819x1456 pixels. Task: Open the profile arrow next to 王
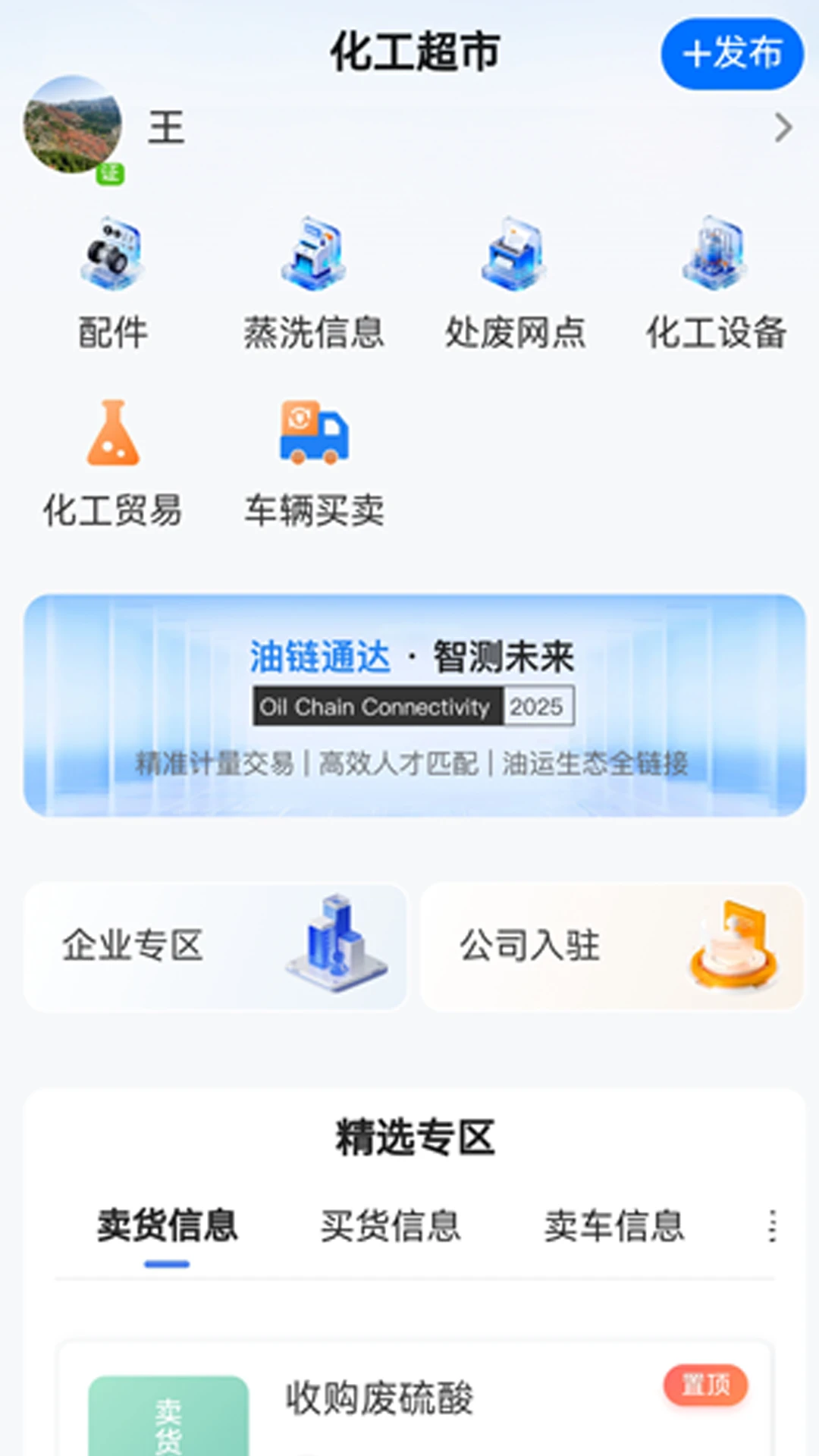pyautogui.click(x=783, y=127)
